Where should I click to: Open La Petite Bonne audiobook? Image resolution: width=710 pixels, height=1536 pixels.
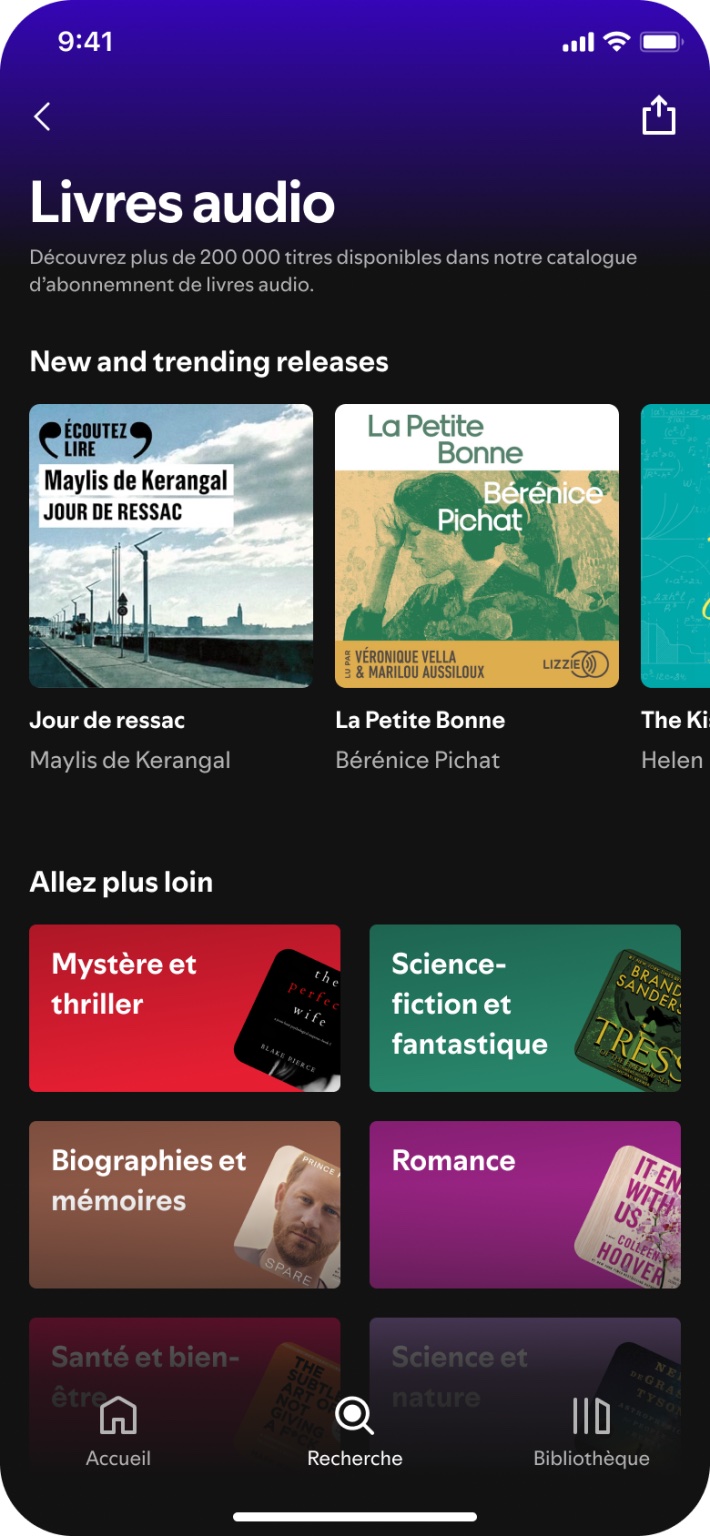coord(476,546)
